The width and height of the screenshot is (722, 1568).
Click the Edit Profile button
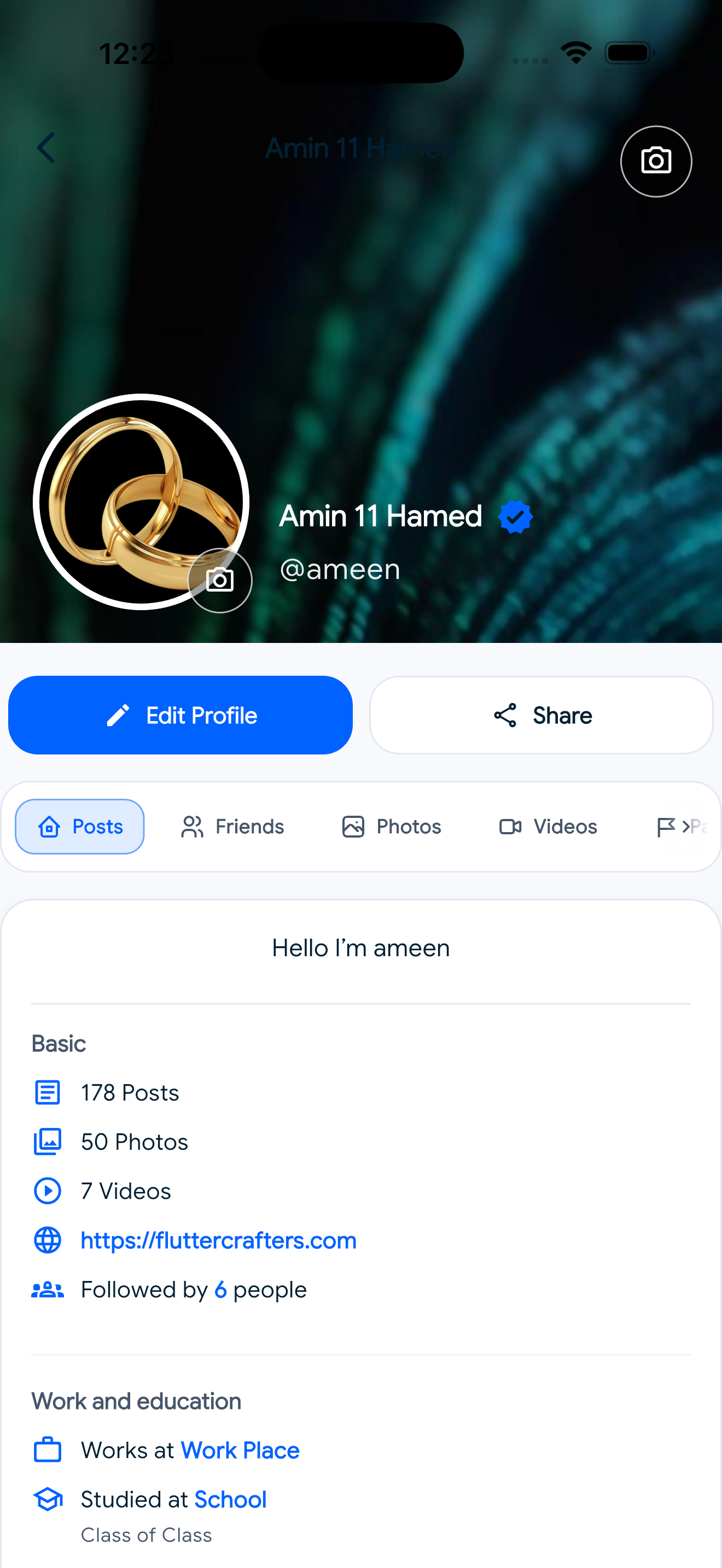click(180, 715)
